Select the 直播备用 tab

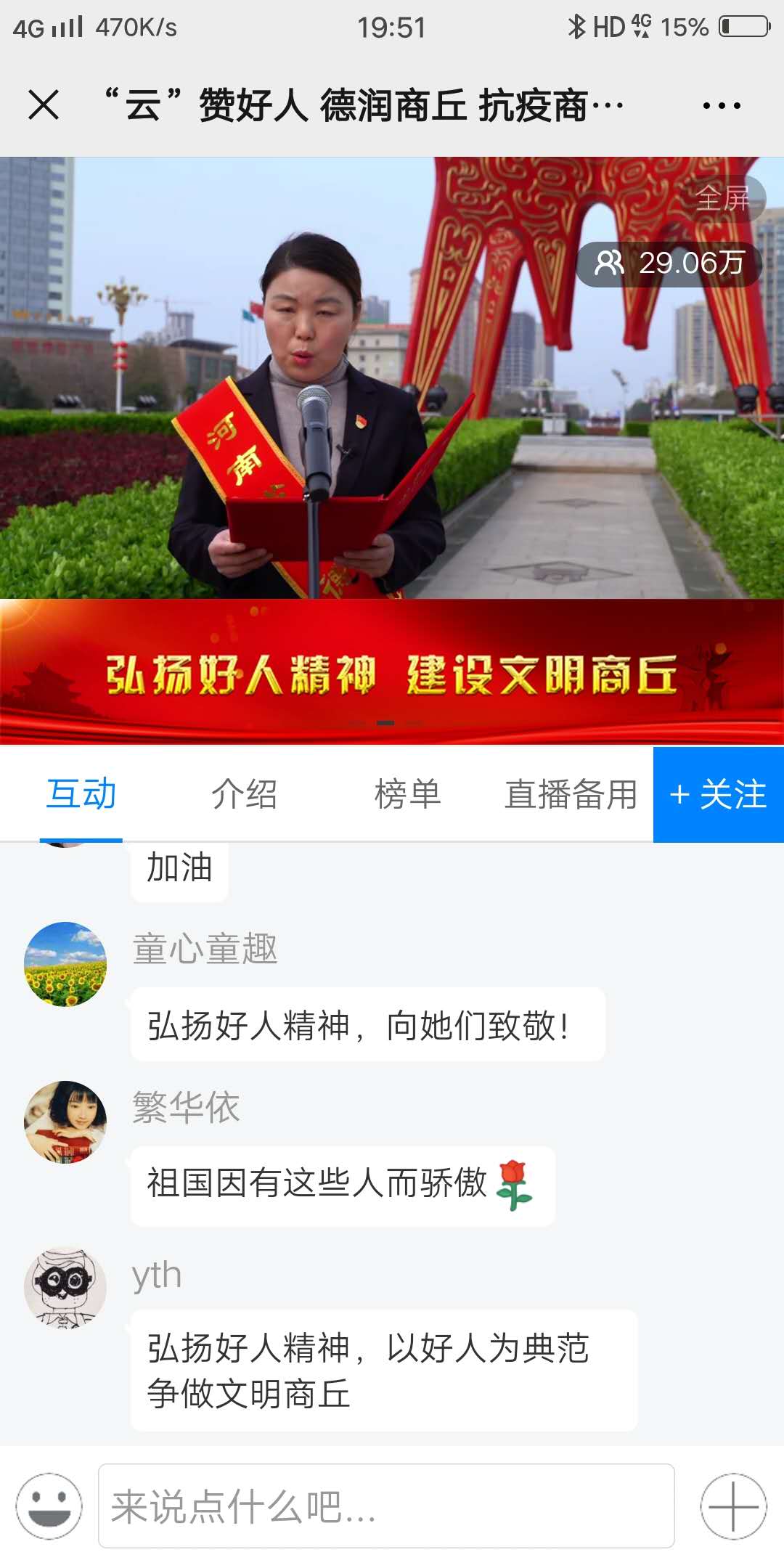pos(571,794)
